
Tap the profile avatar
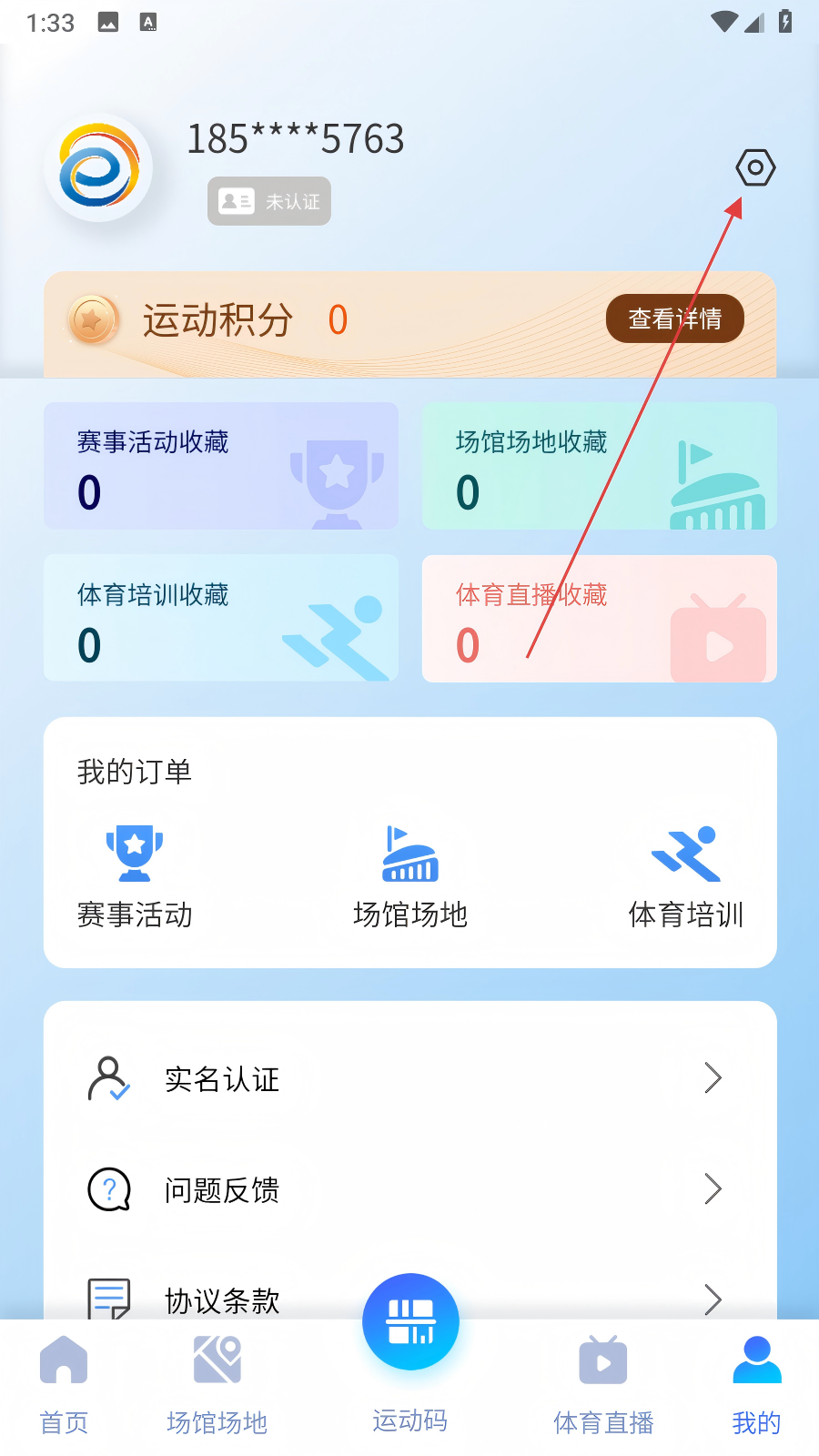tap(99, 167)
